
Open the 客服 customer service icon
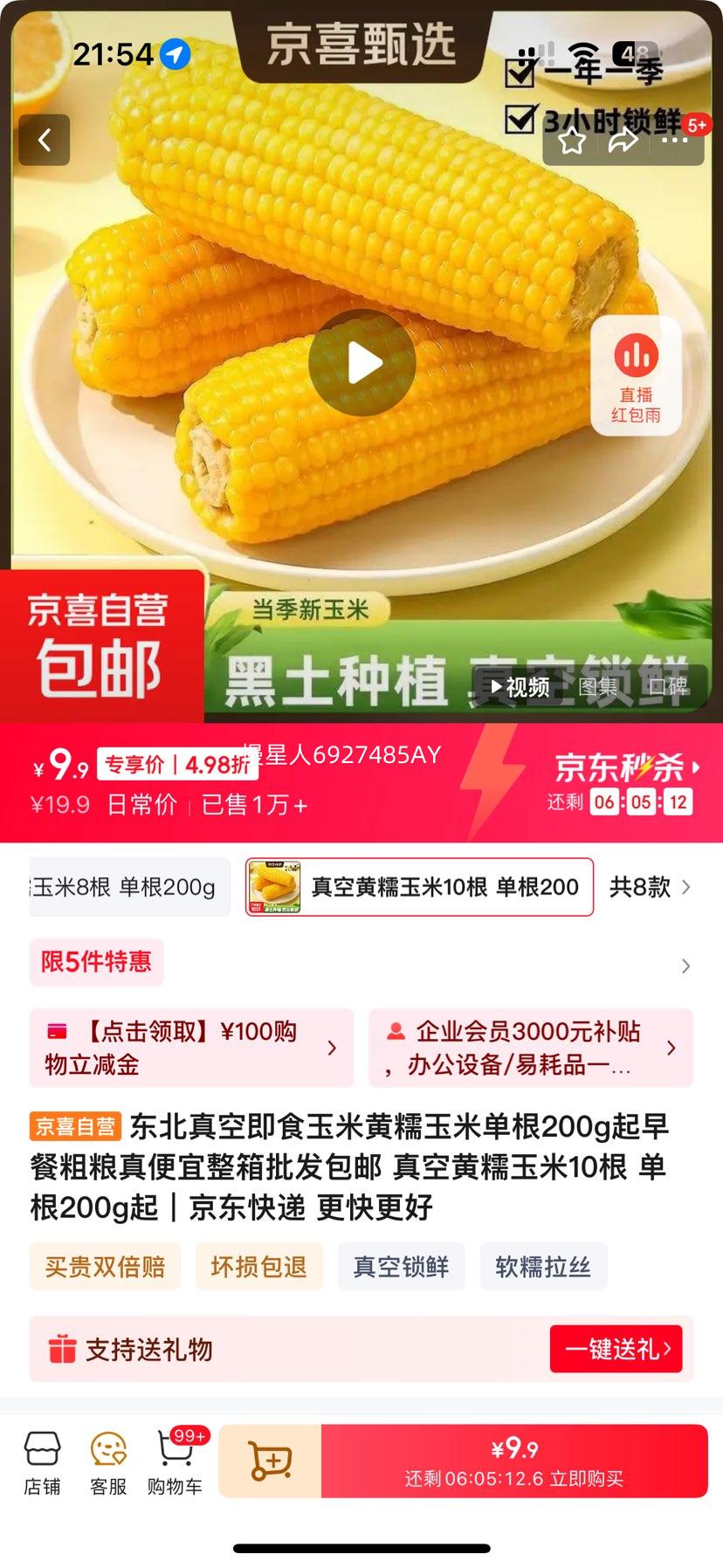point(108,1461)
